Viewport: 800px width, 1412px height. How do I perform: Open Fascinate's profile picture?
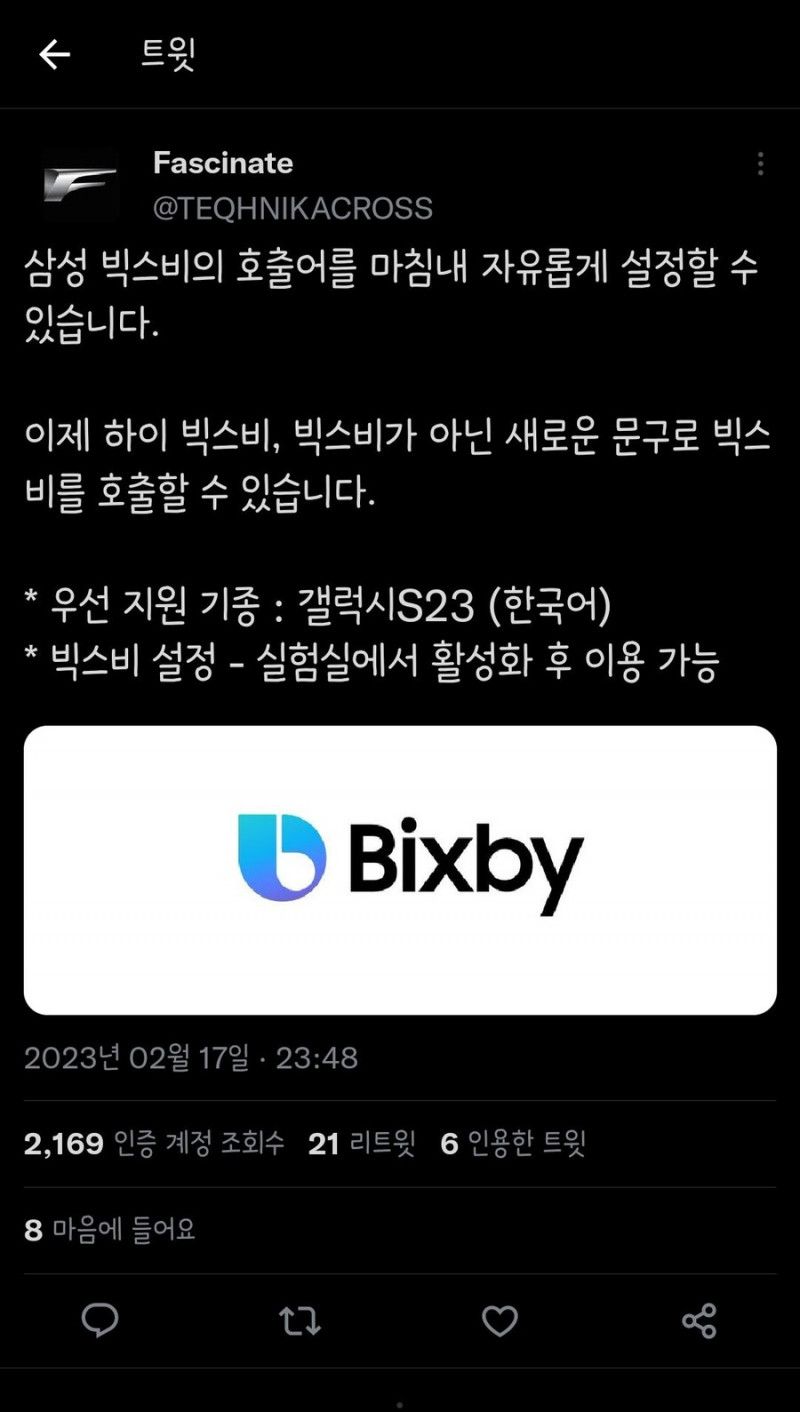click(x=80, y=184)
